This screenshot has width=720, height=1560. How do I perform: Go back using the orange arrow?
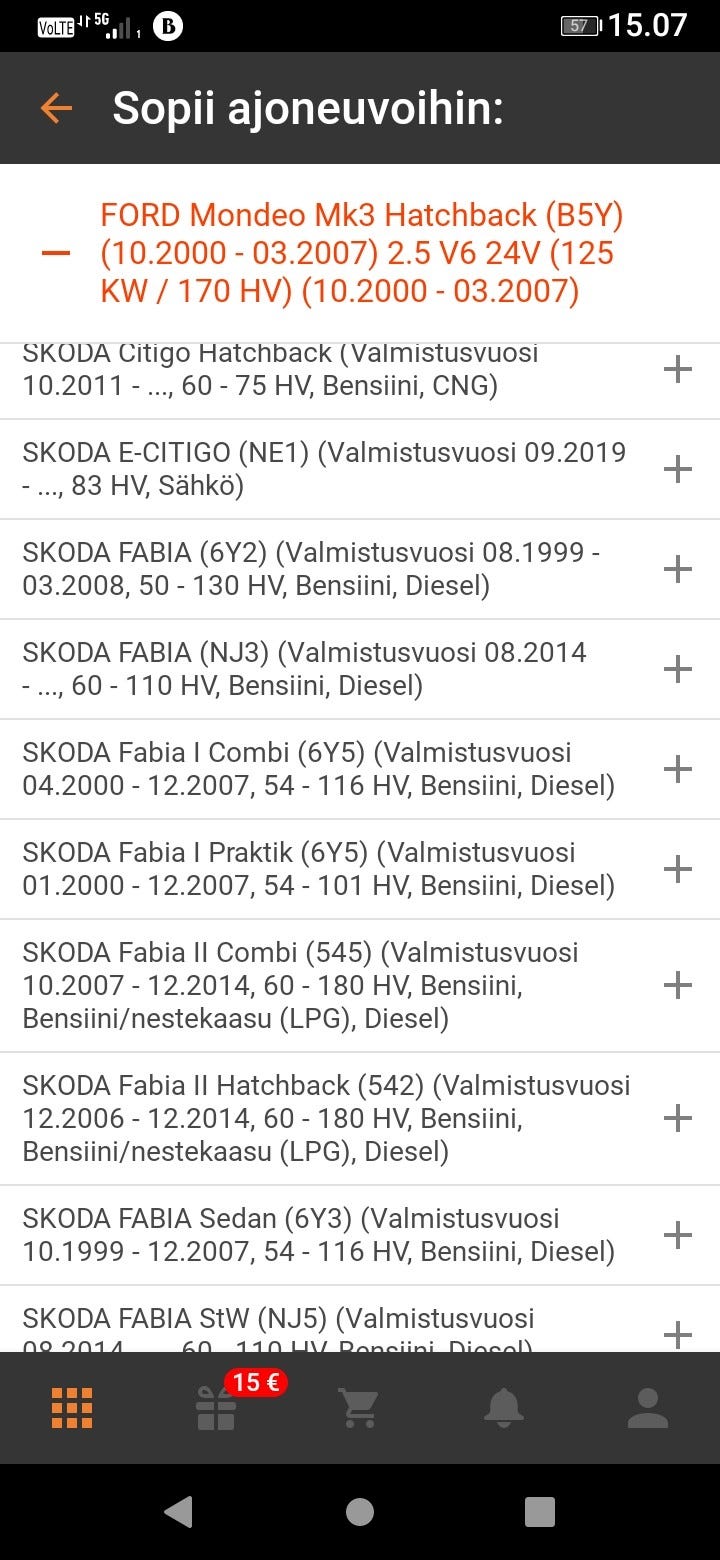point(56,108)
